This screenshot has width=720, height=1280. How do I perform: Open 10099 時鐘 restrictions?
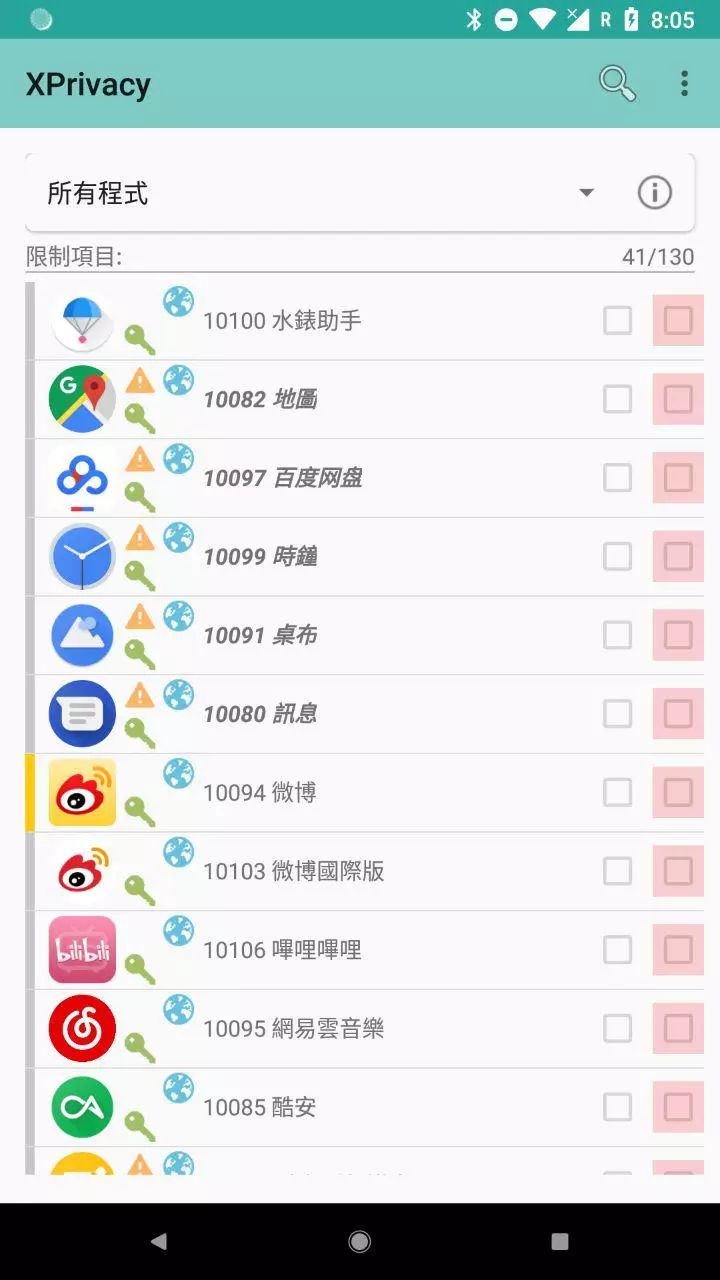point(260,557)
